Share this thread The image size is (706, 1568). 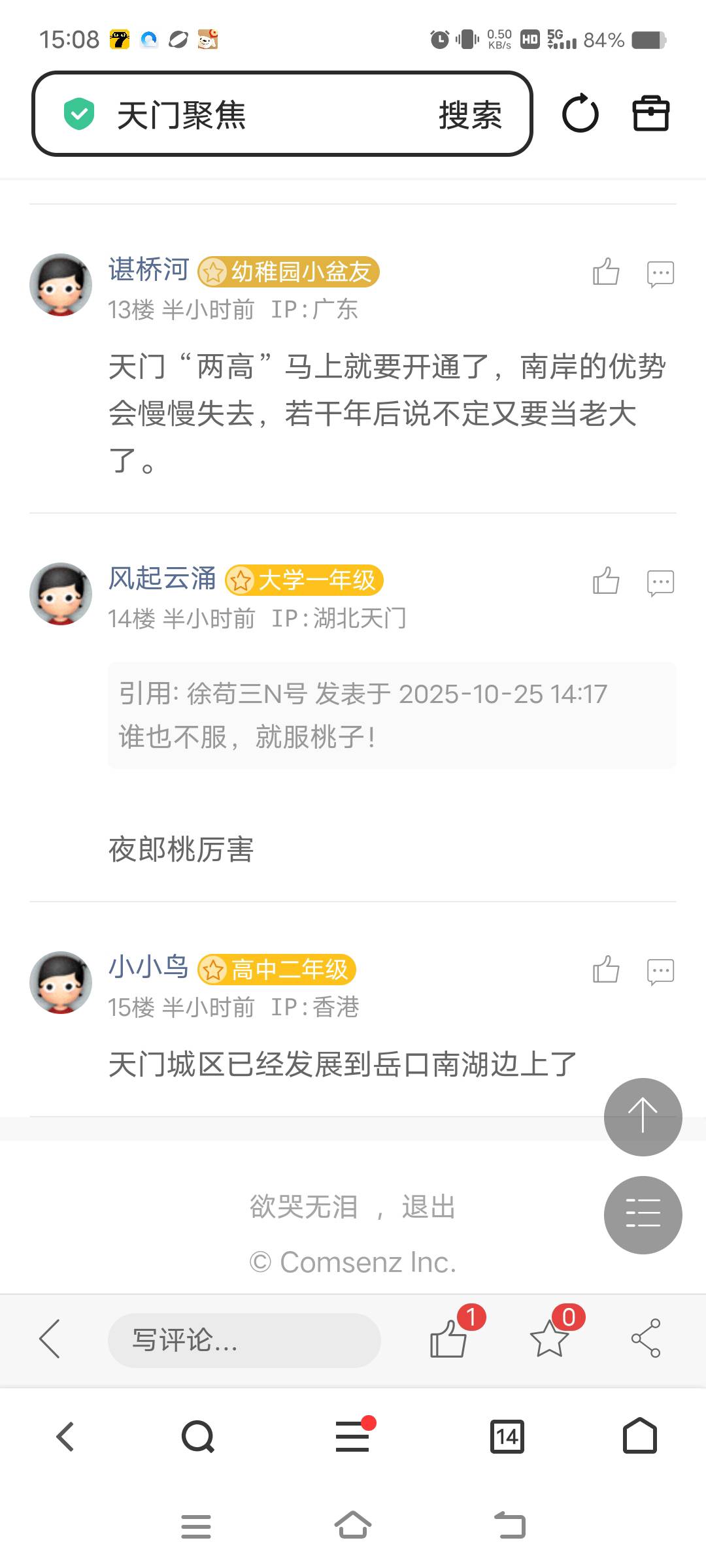pyautogui.click(x=646, y=1338)
